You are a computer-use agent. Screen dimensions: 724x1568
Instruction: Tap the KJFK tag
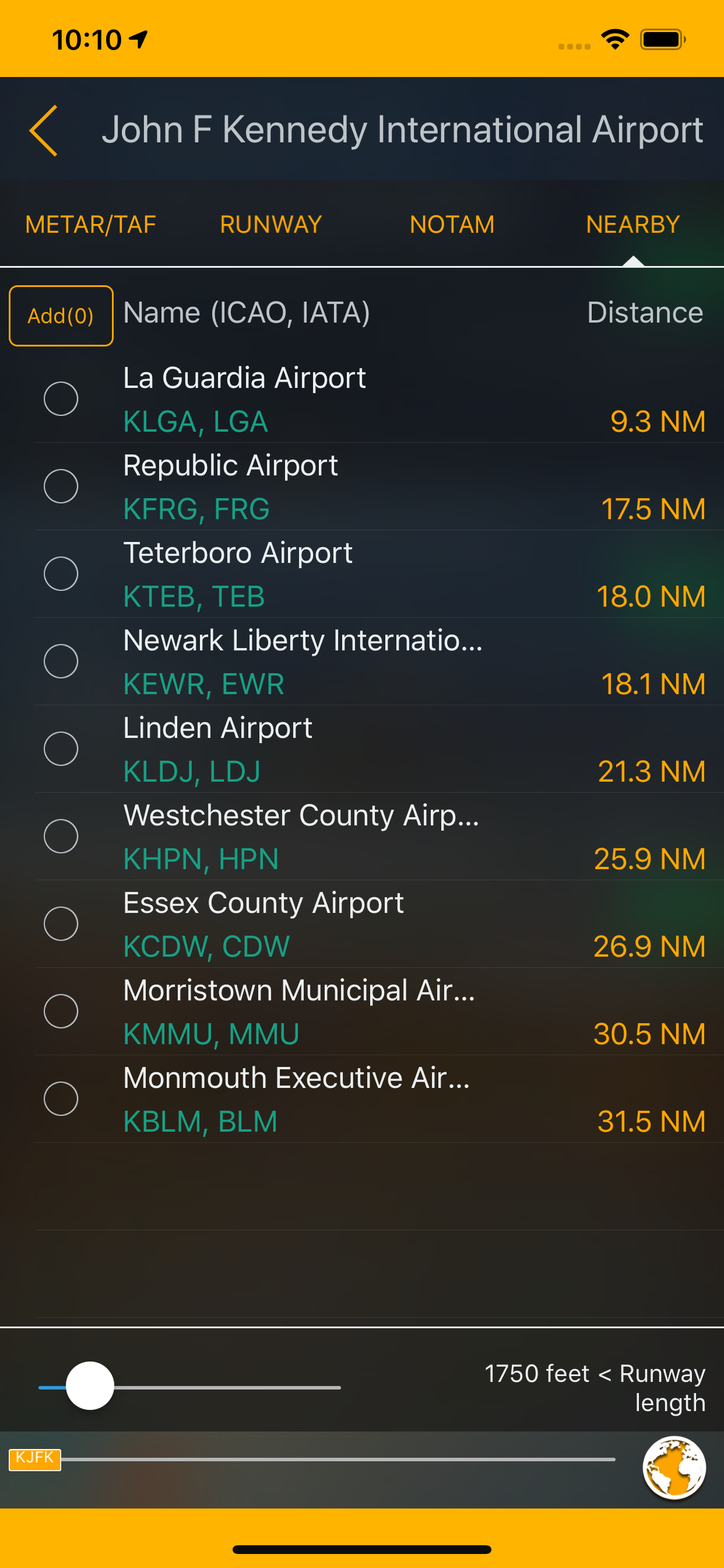pyautogui.click(x=34, y=1458)
